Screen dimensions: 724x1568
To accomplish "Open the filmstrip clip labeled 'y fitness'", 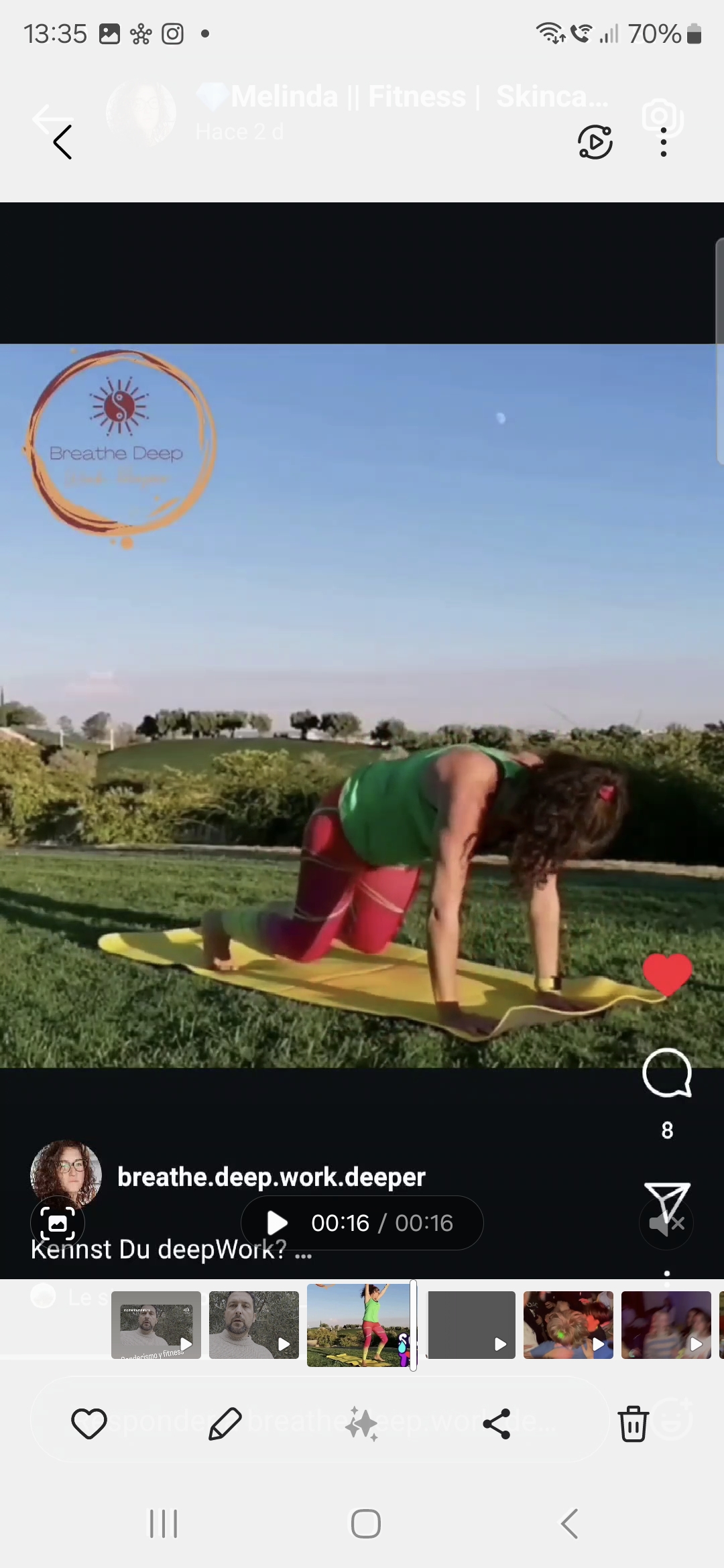I will click(156, 1325).
